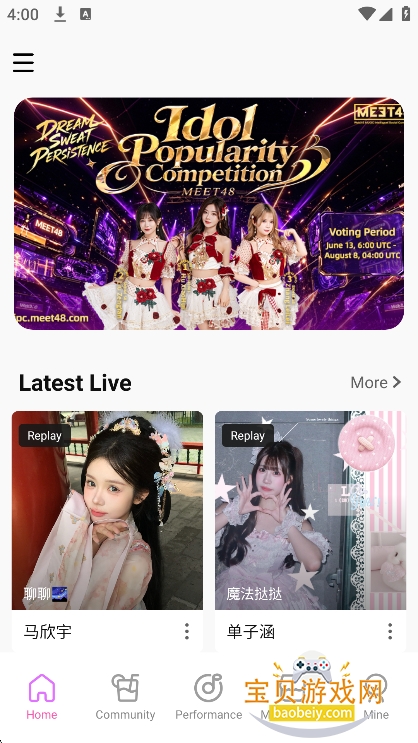The image size is (418, 743).
Task: Open the three-dot menu for 马欣宇
Action: click(x=187, y=631)
